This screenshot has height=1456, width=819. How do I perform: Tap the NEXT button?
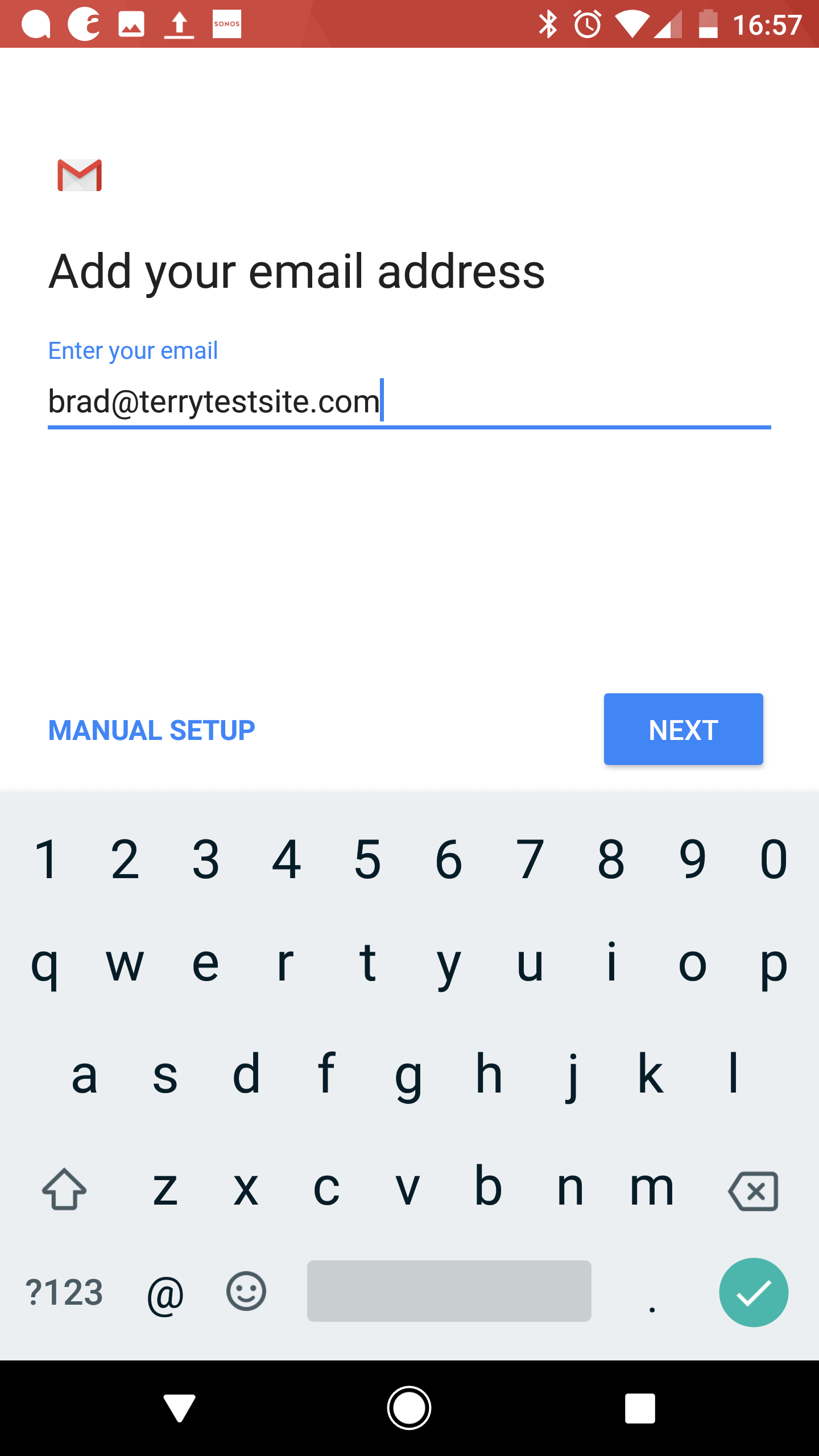click(x=683, y=729)
